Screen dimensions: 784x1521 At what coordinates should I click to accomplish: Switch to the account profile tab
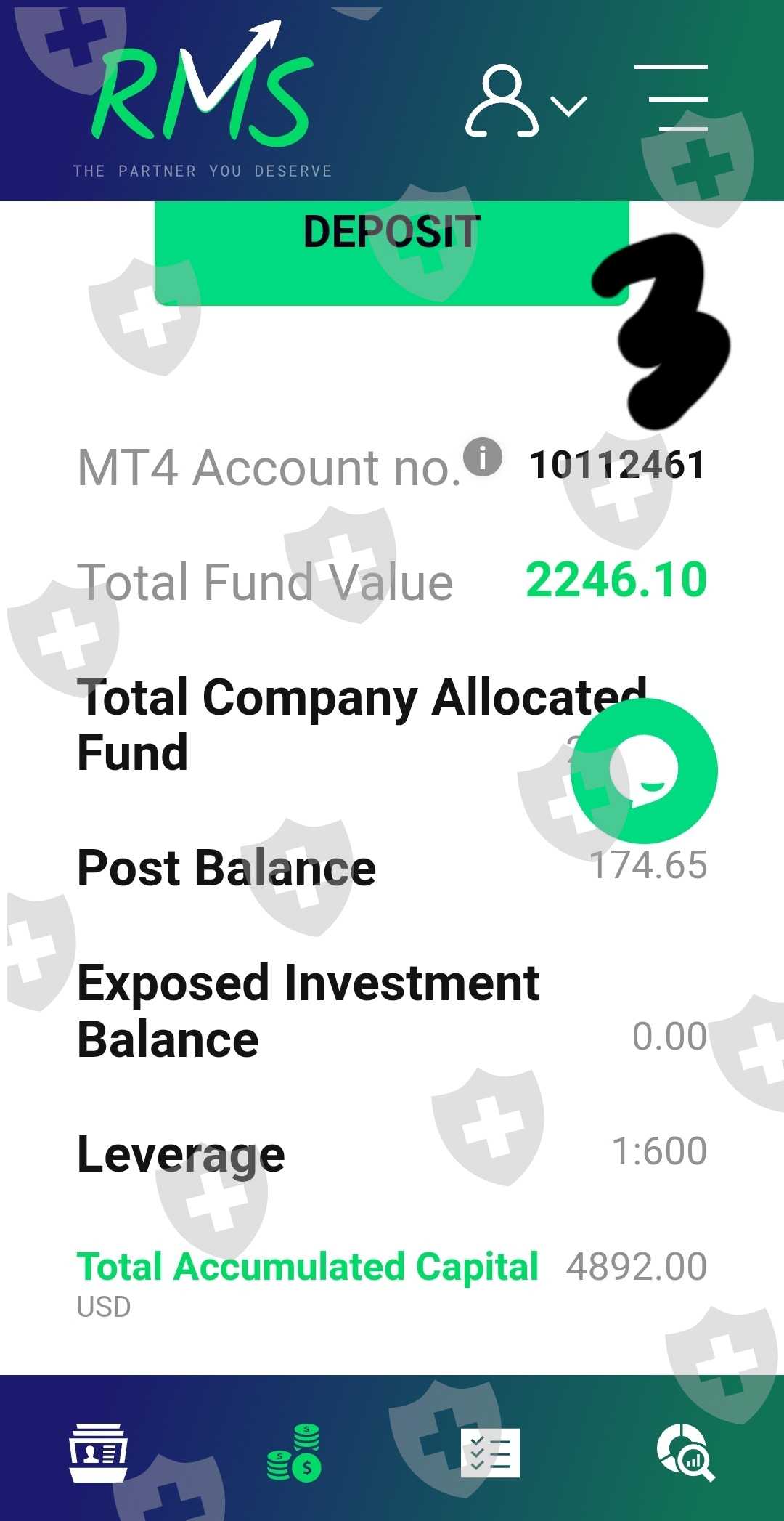pos(99,1452)
